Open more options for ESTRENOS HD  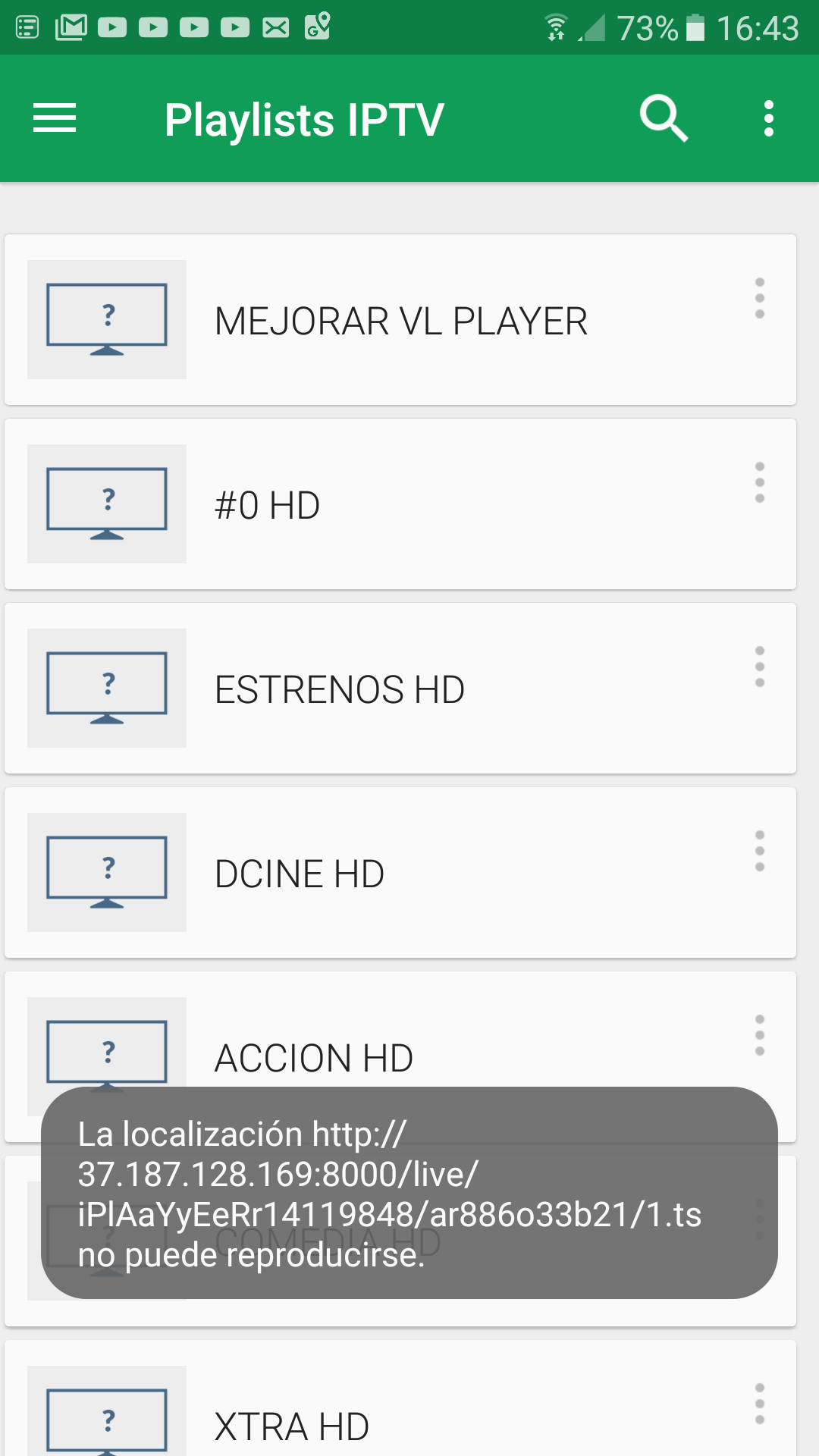point(759,667)
